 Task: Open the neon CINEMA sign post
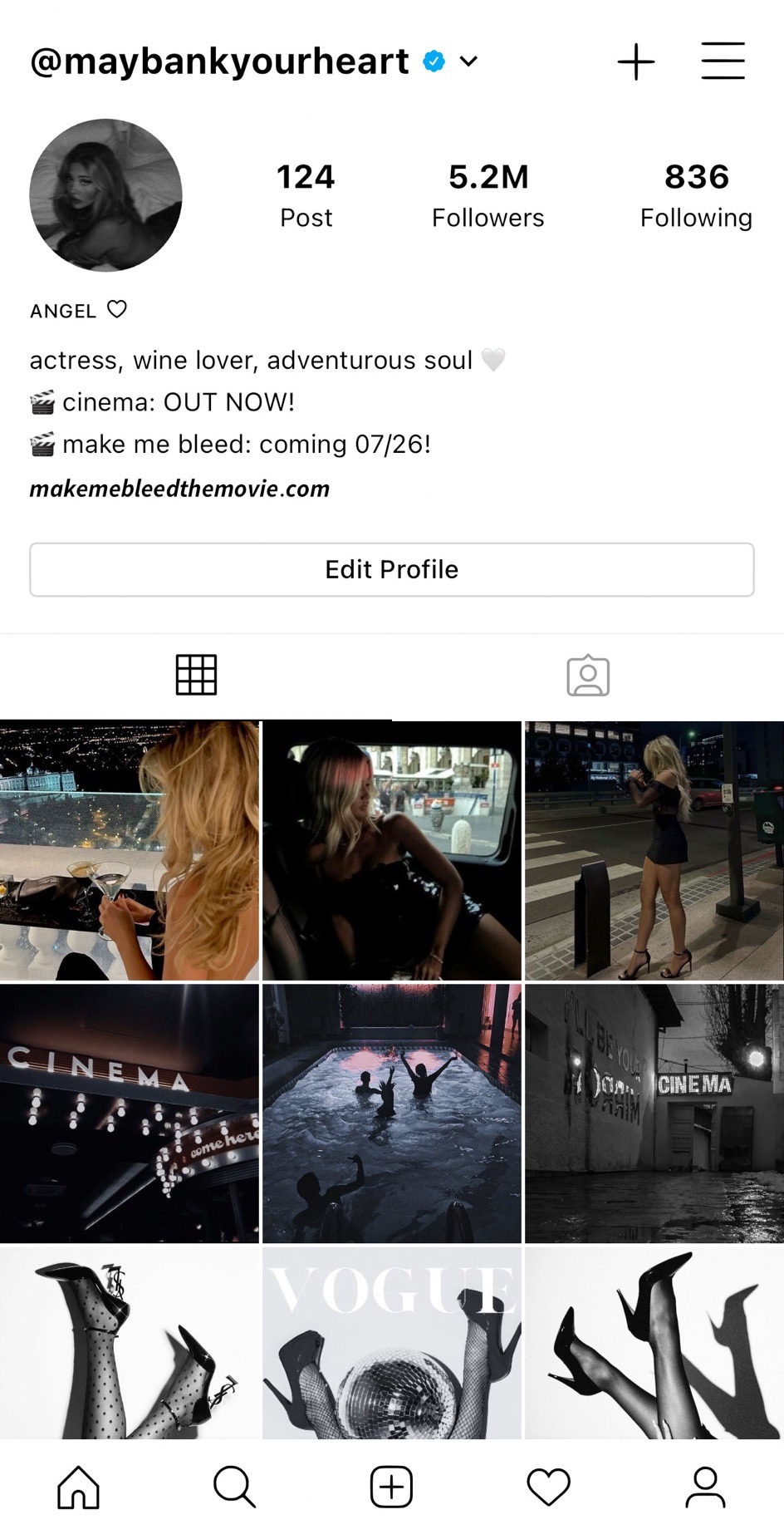pos(130,1114)
